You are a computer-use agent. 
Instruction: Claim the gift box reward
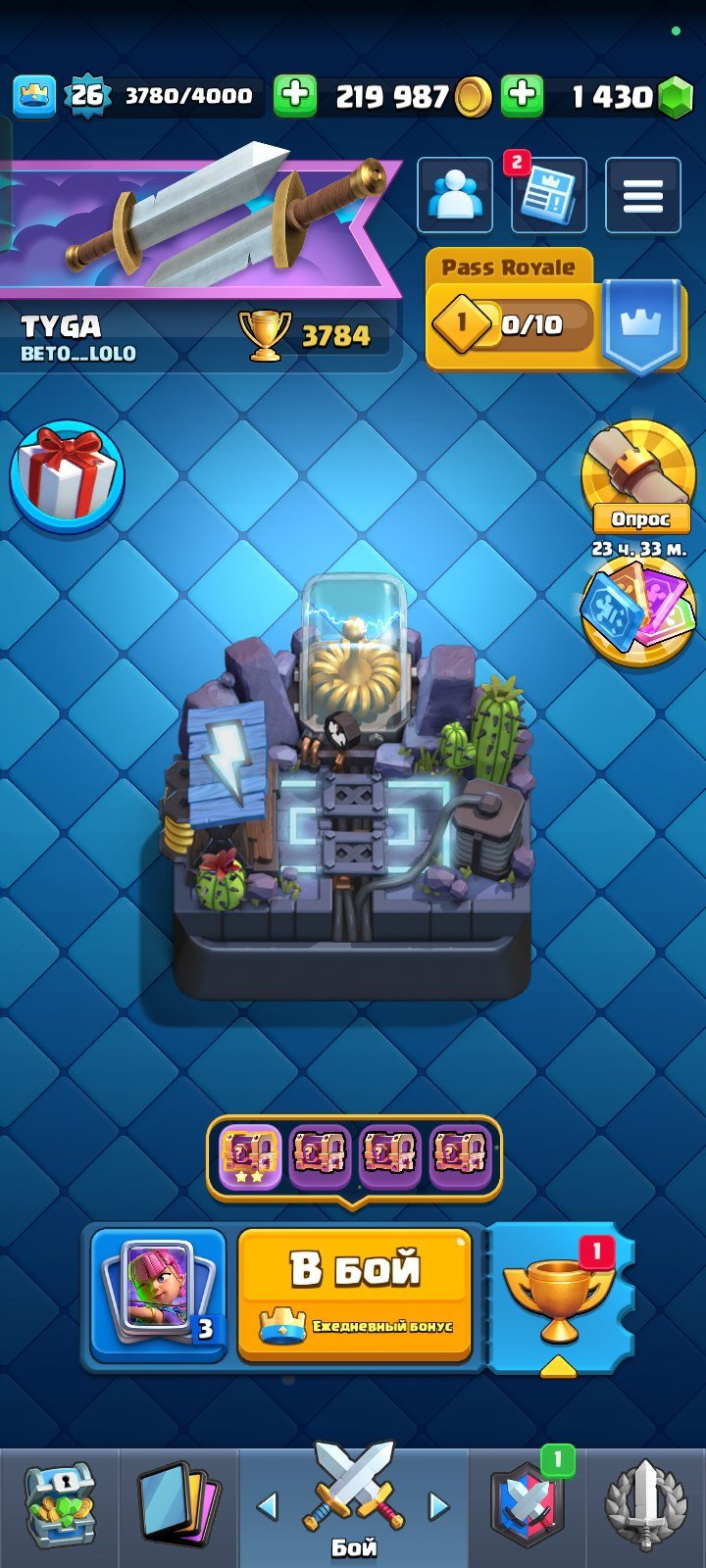(67, 476)
